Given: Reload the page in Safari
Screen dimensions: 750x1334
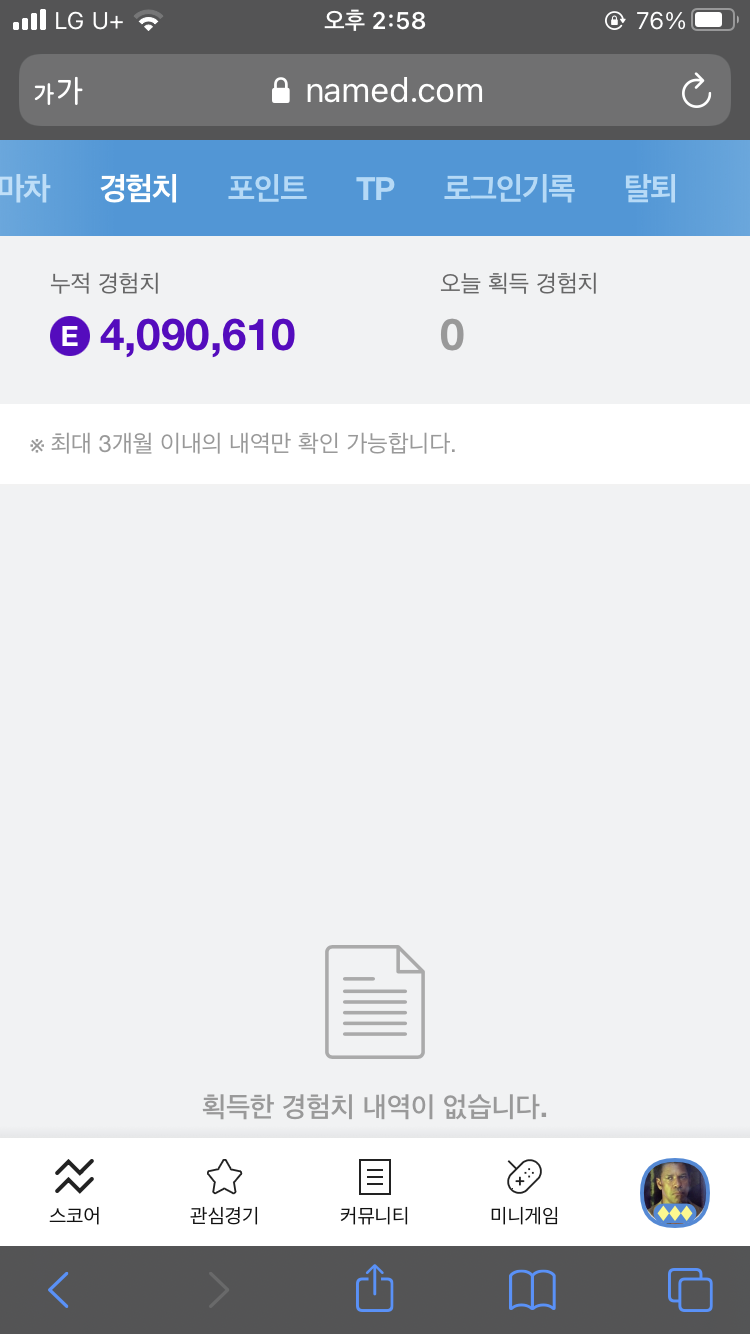Looking at the screenshot, I should point(695,92).
